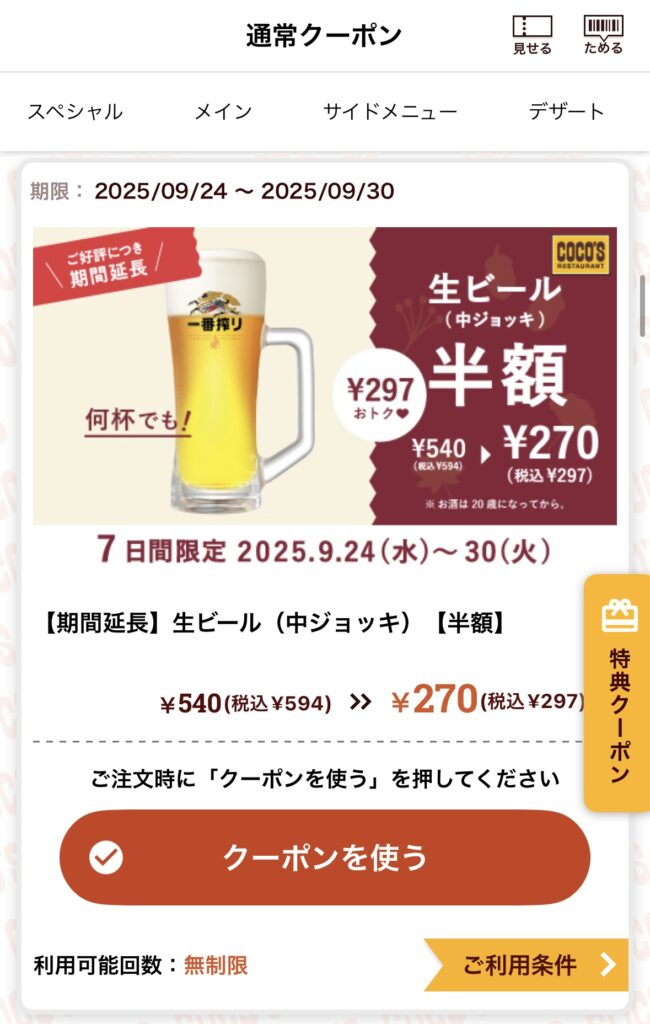
Task: Open the サイドメニュー tab
Action: (390, 112)
